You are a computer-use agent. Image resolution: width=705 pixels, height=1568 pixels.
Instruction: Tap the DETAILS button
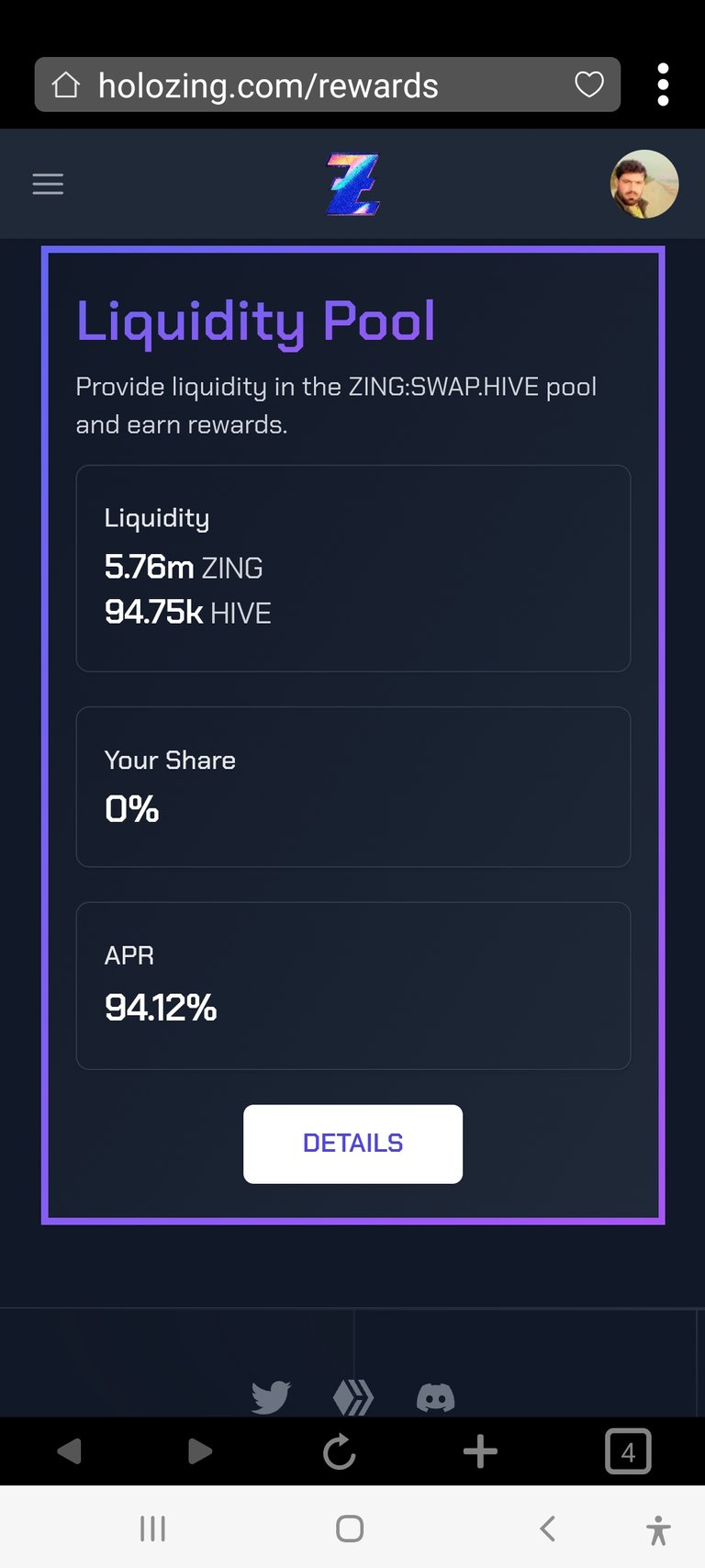pyautogui.click(x=352, y=1144)
